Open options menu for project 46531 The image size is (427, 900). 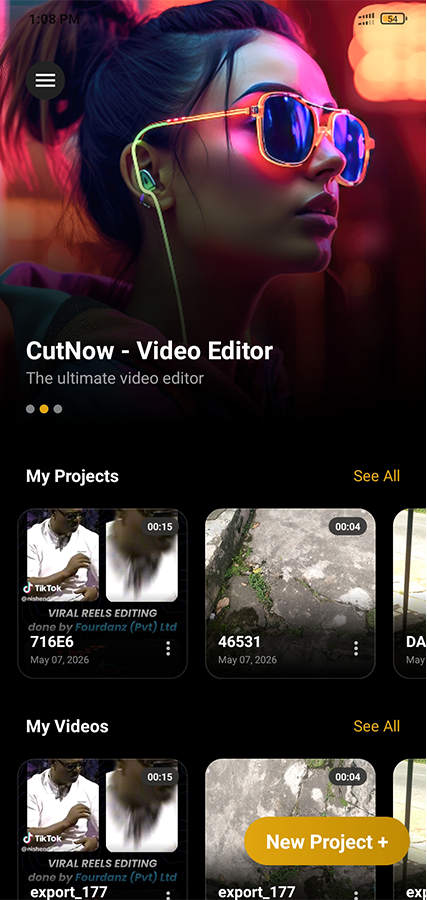(x=356, y=649)
